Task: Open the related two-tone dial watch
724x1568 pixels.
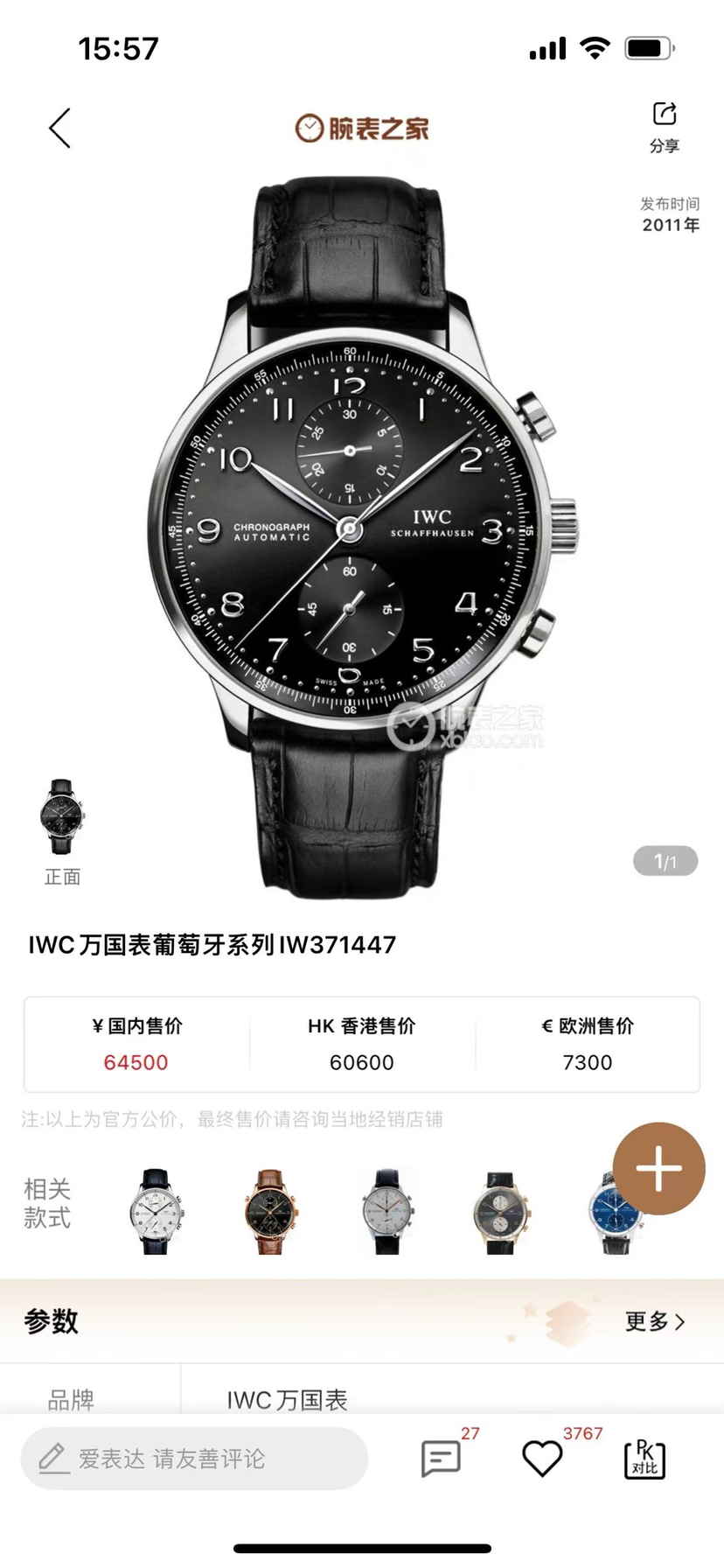Action: (502, 1212)
